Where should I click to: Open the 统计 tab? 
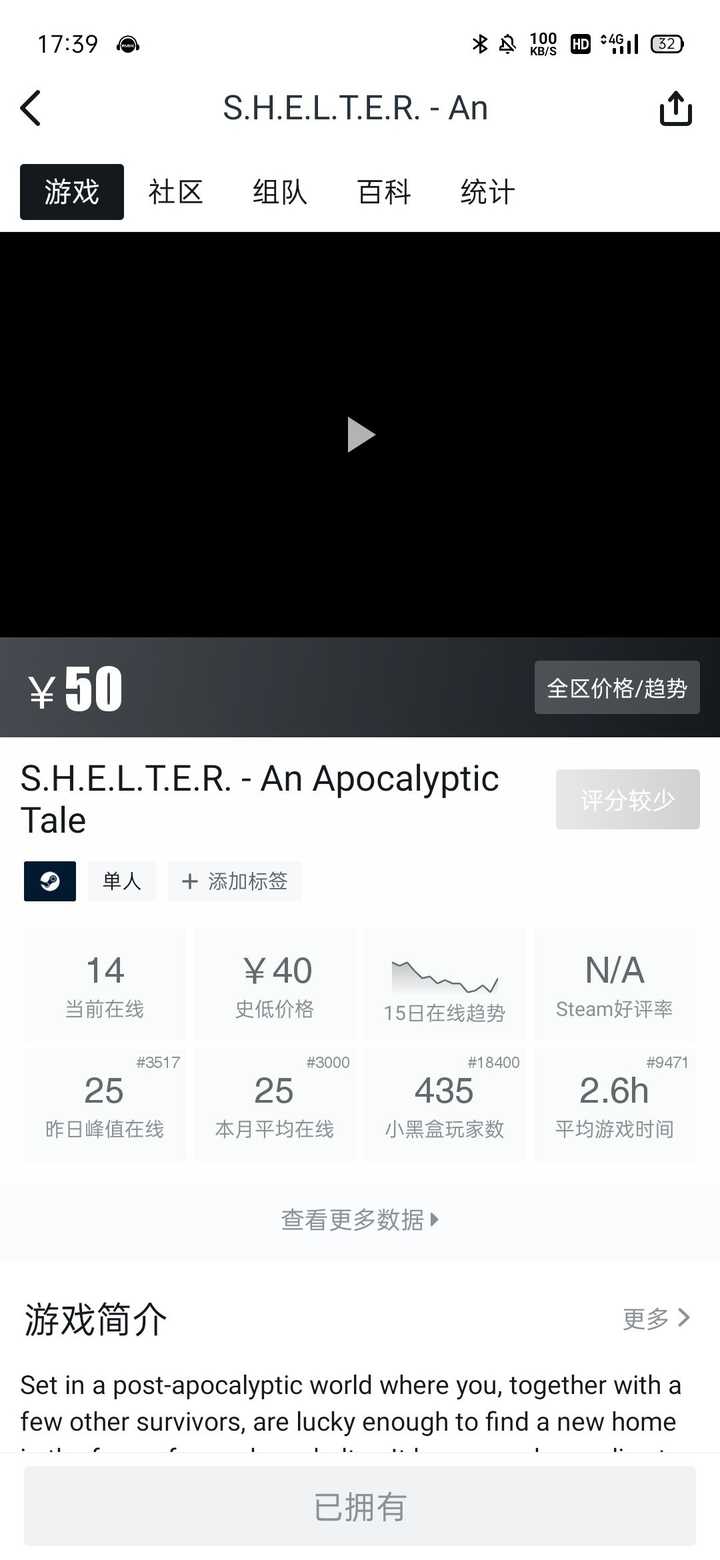coord(488,192)
